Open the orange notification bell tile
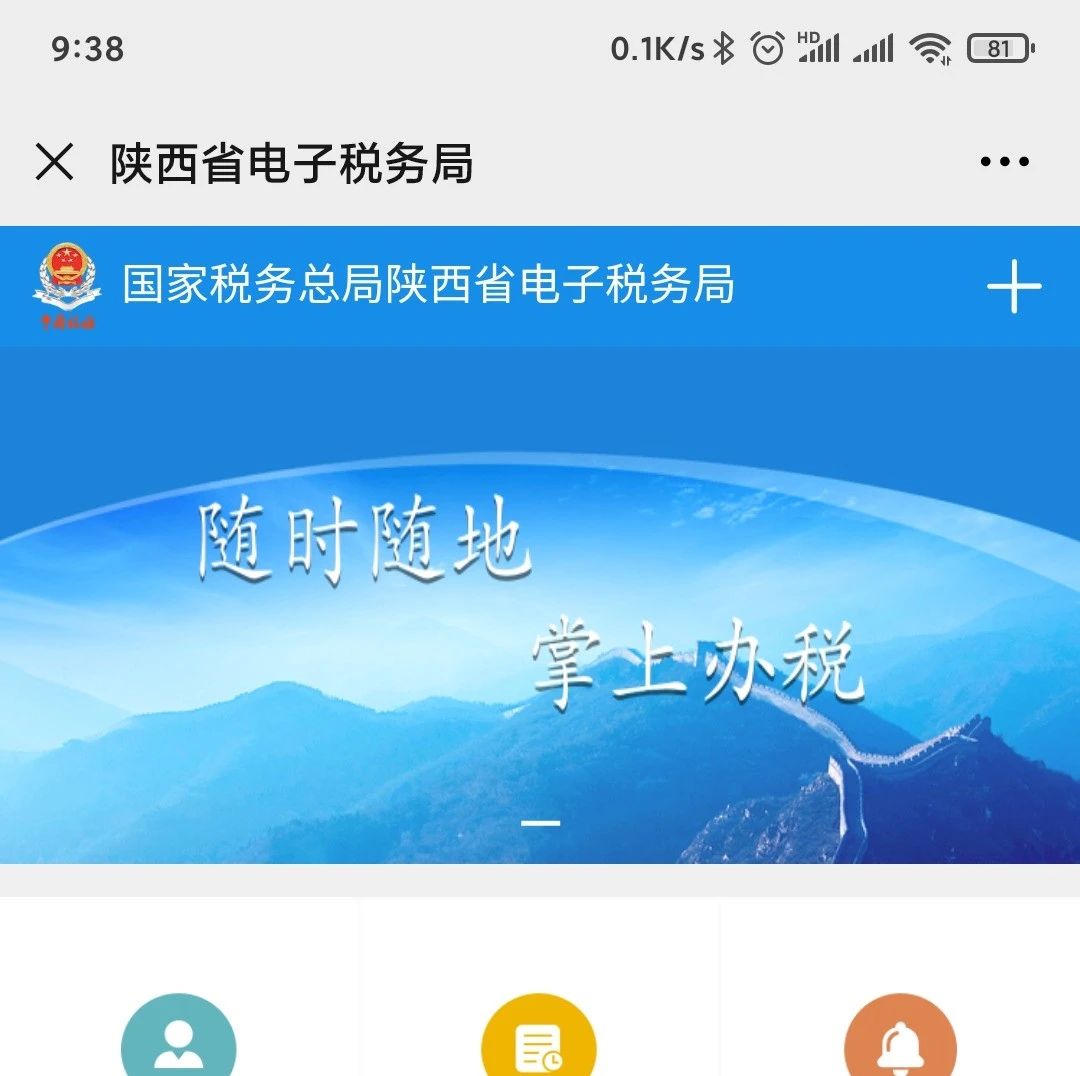This screenshot has height=1076, width=1080. 900,1040
